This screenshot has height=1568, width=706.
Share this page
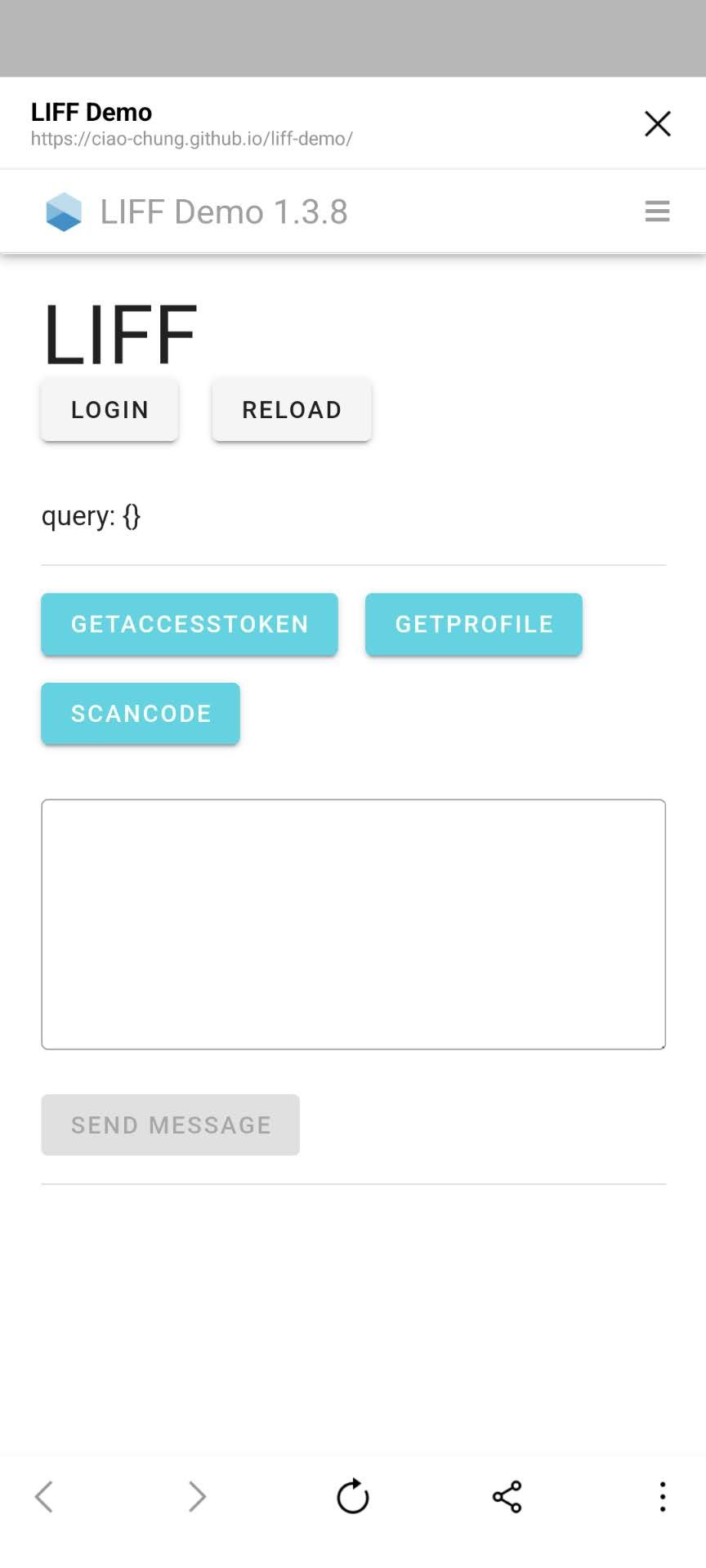pyautogui.click(x=507, y=1497)
